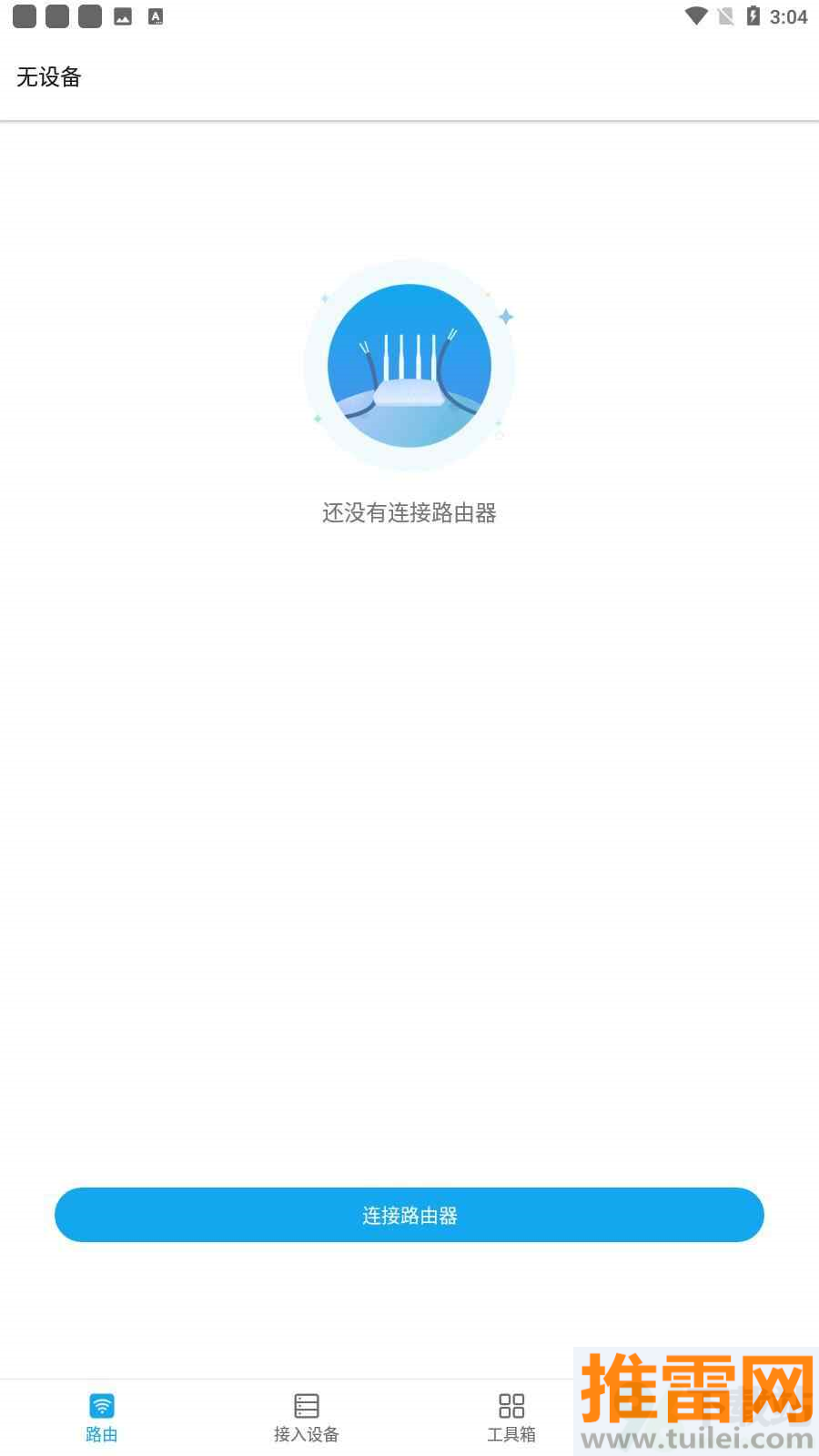Tap the 连接路由器 button

409,1215
